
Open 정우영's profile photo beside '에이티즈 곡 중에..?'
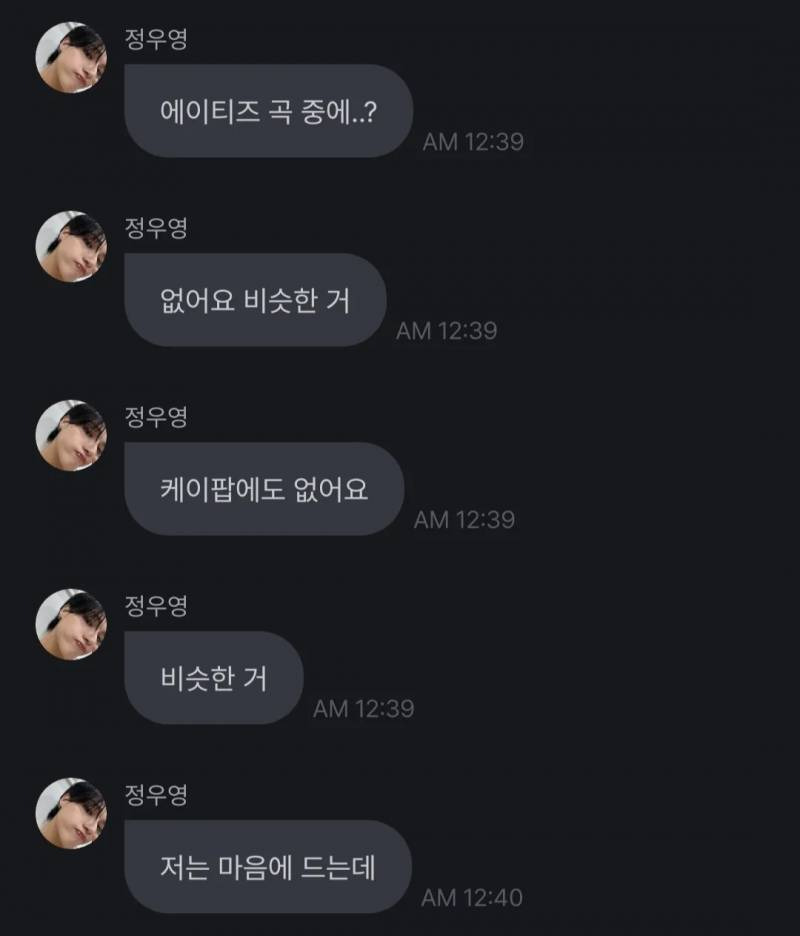(x=72, y=57)
